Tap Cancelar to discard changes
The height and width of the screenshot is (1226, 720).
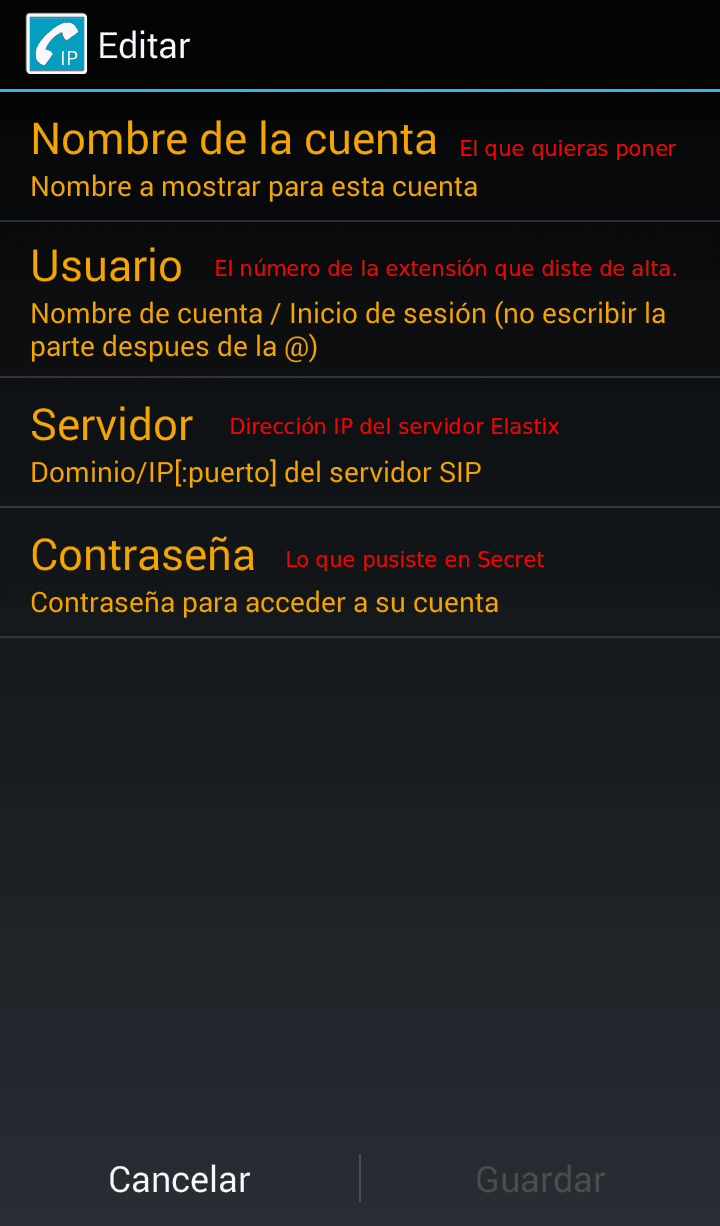click(x=179, y=1179)
